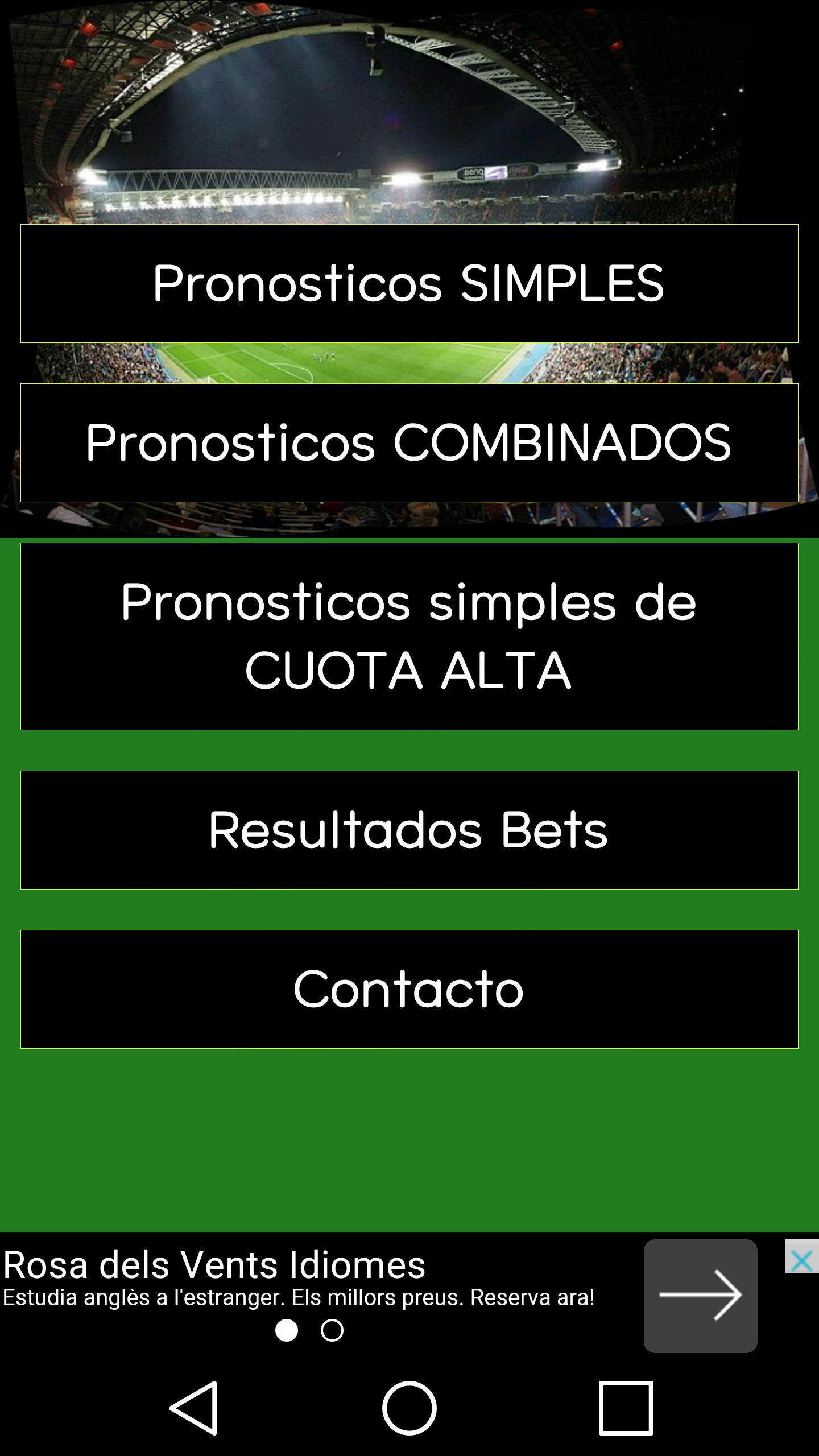
Task: Open recent apps
Action: pyautogui.click(x=626, y=1408)
